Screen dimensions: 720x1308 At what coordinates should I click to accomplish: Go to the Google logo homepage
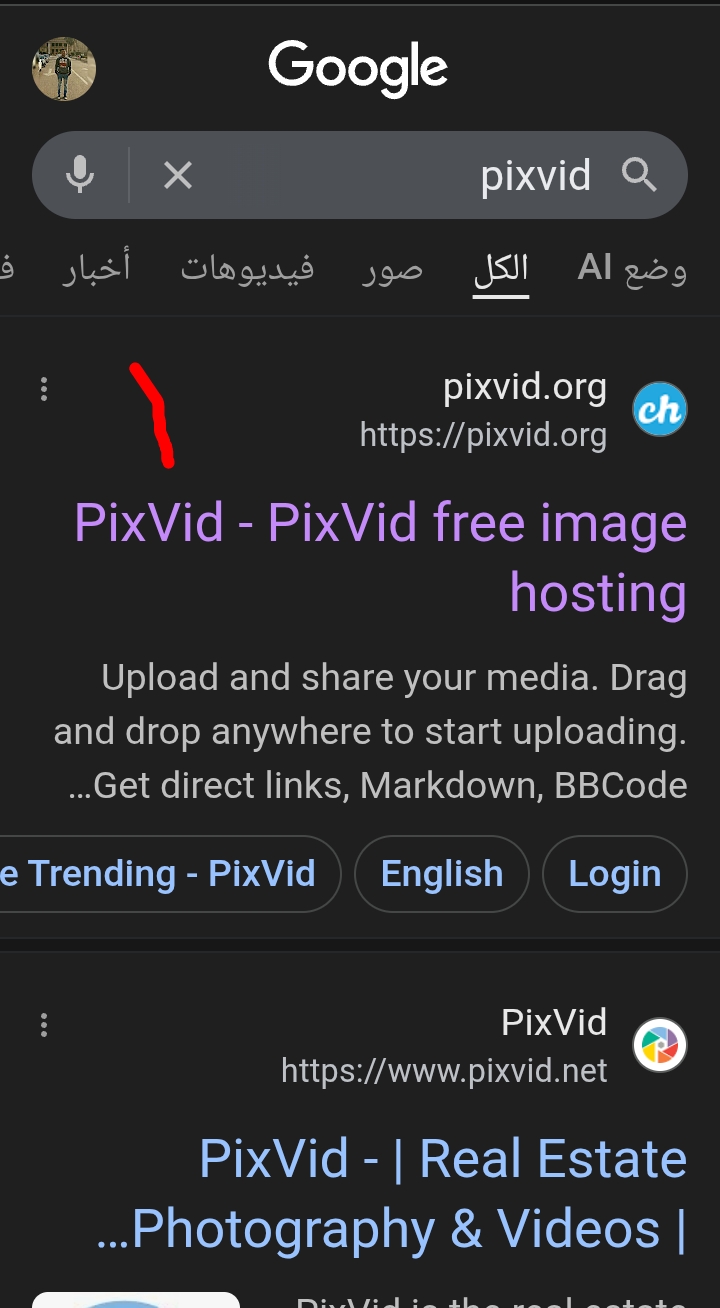(x=358, y=68)
